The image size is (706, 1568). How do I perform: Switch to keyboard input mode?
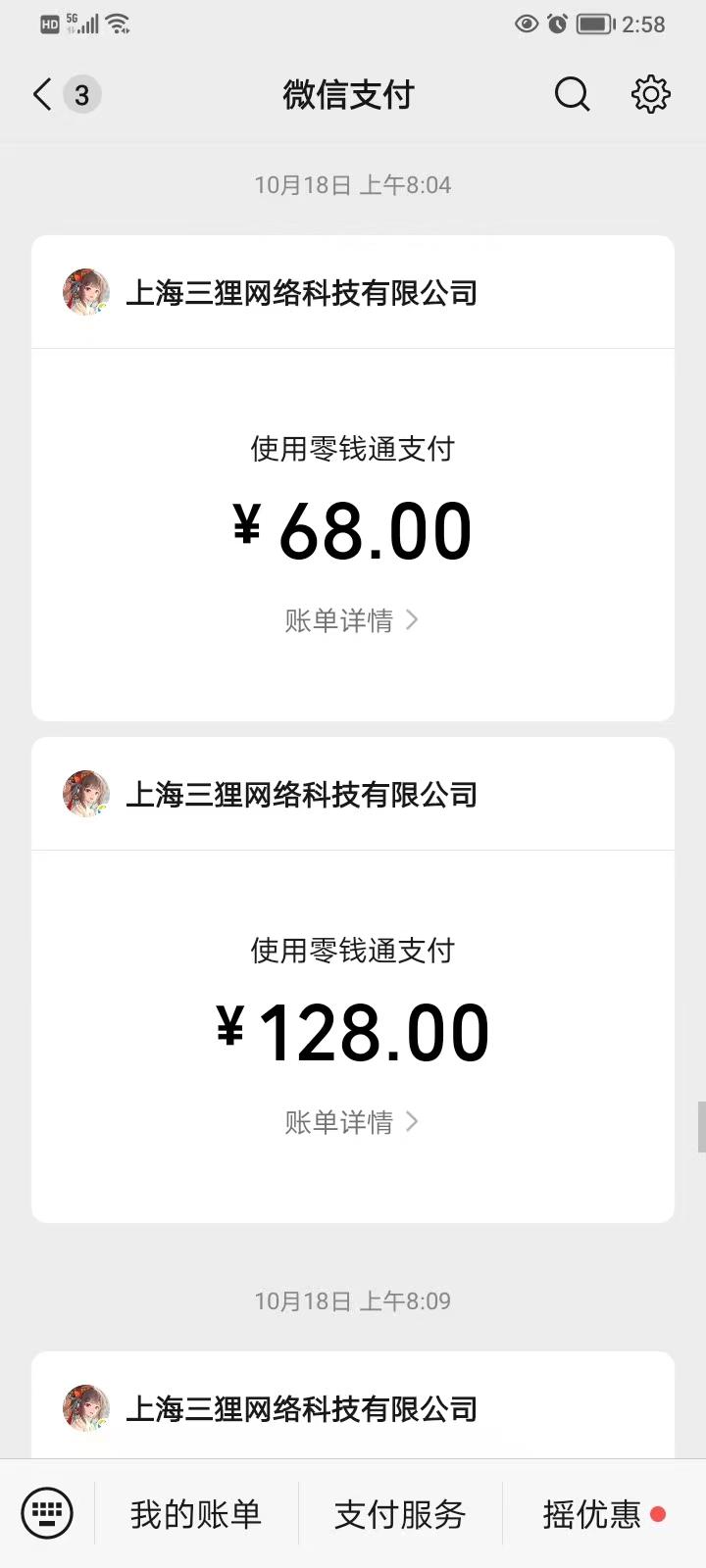point(47,1513)
